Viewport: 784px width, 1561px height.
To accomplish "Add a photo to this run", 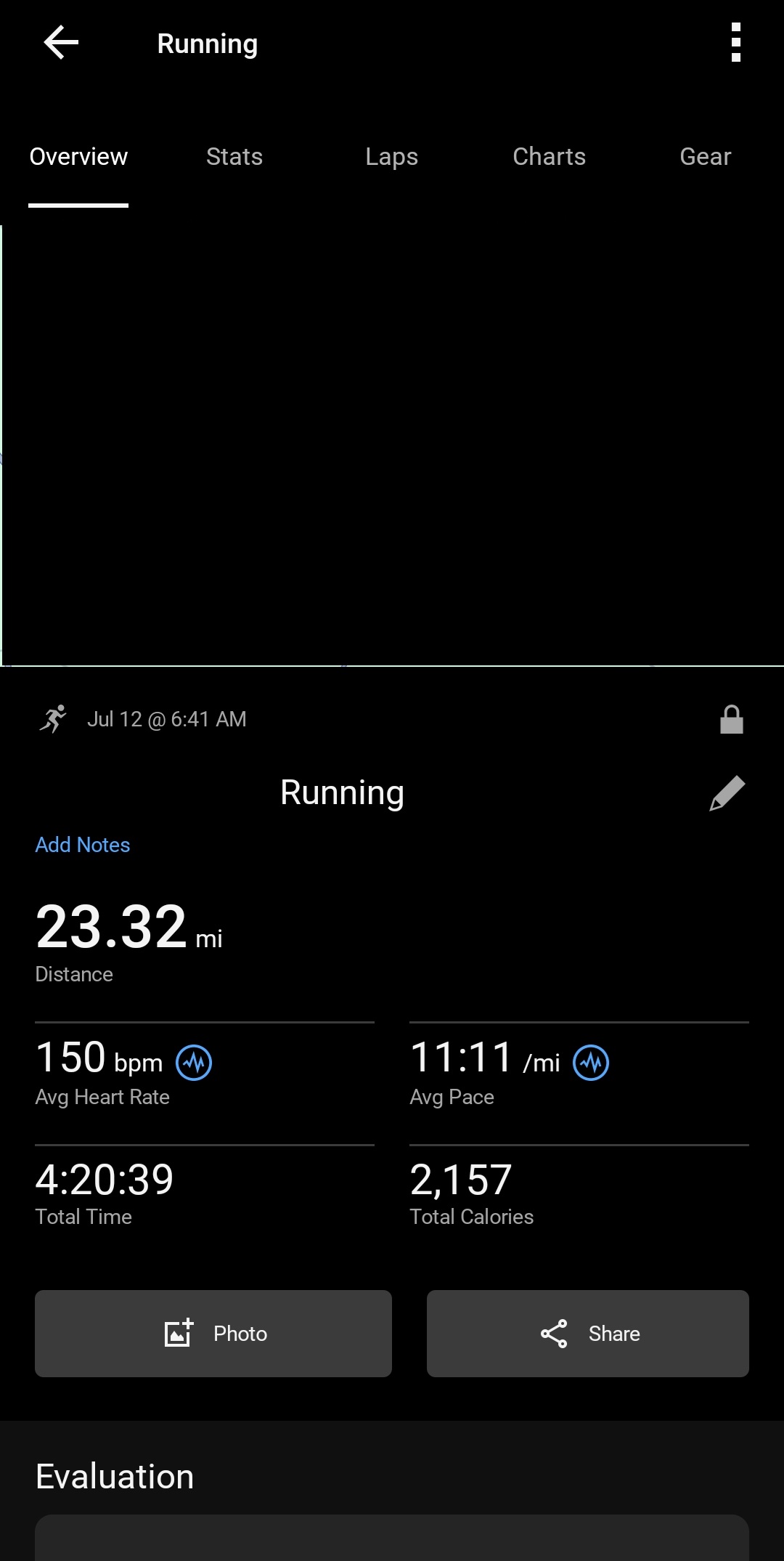I will (213, 1334).
